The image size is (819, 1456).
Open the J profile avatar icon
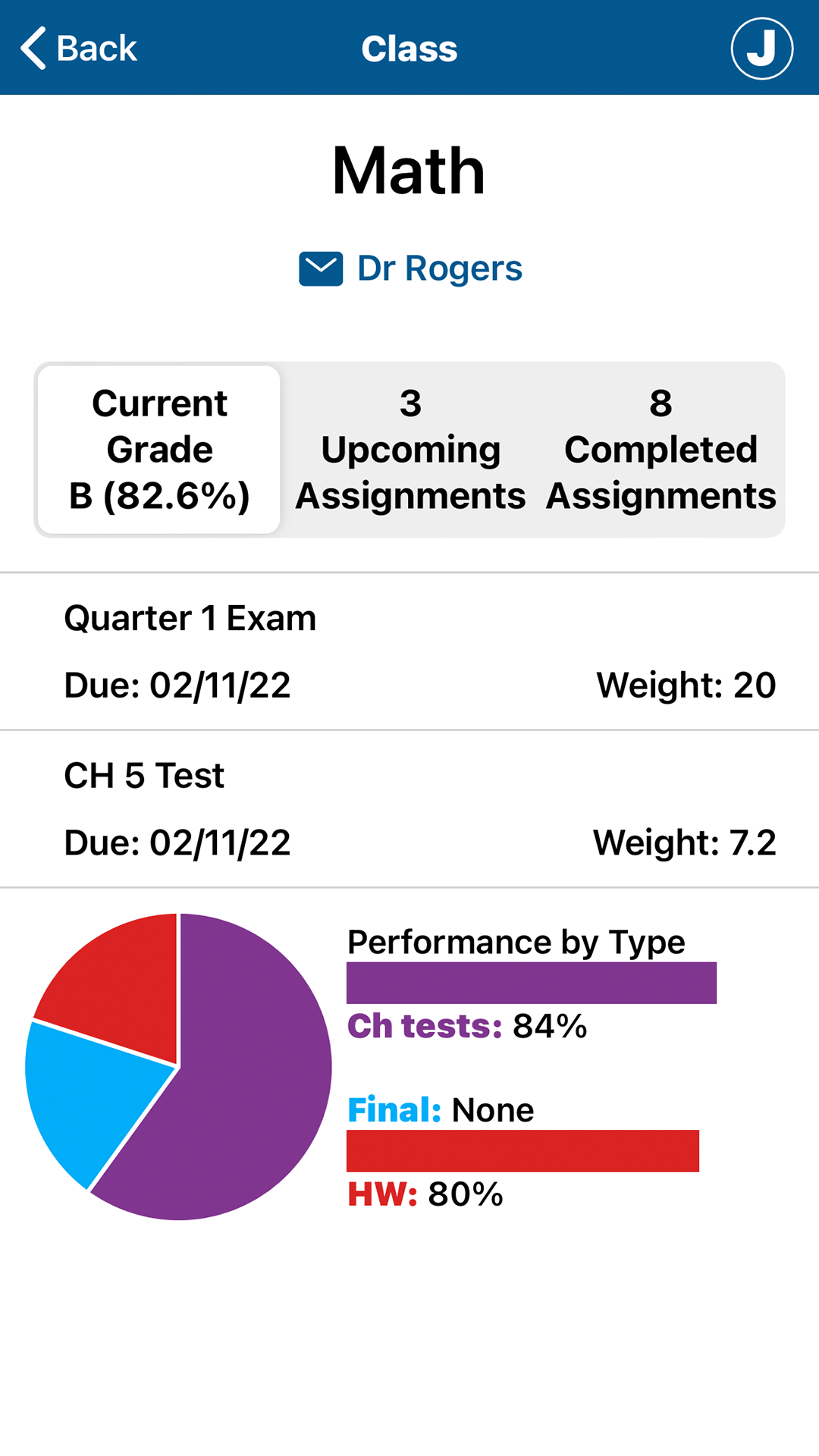tap(761, 47)
